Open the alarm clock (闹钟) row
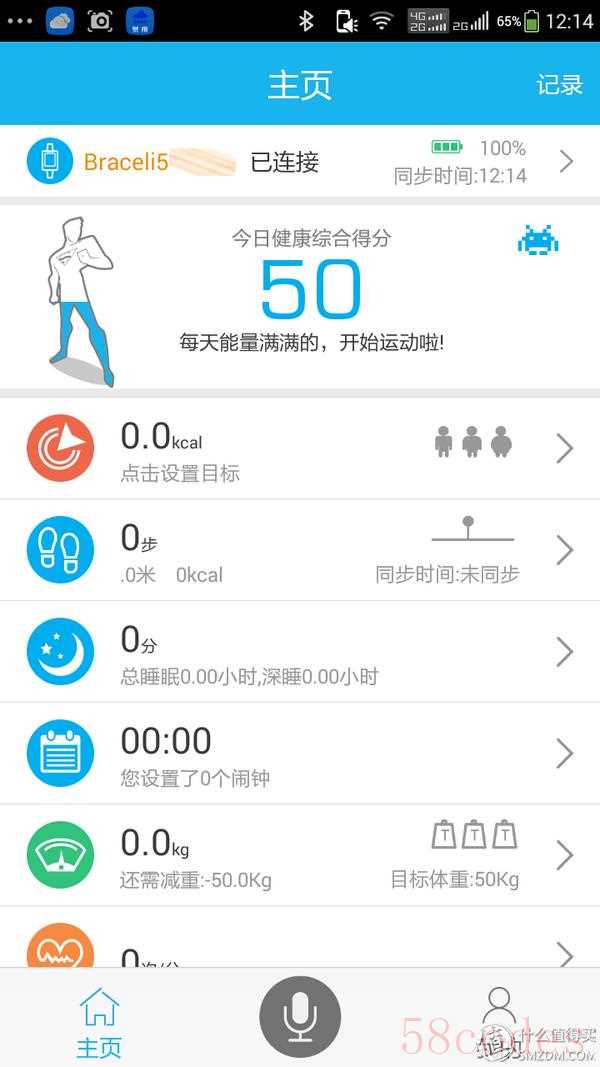Image resolution: width=600 pixels, height=1067 pixels. (300, 754)
